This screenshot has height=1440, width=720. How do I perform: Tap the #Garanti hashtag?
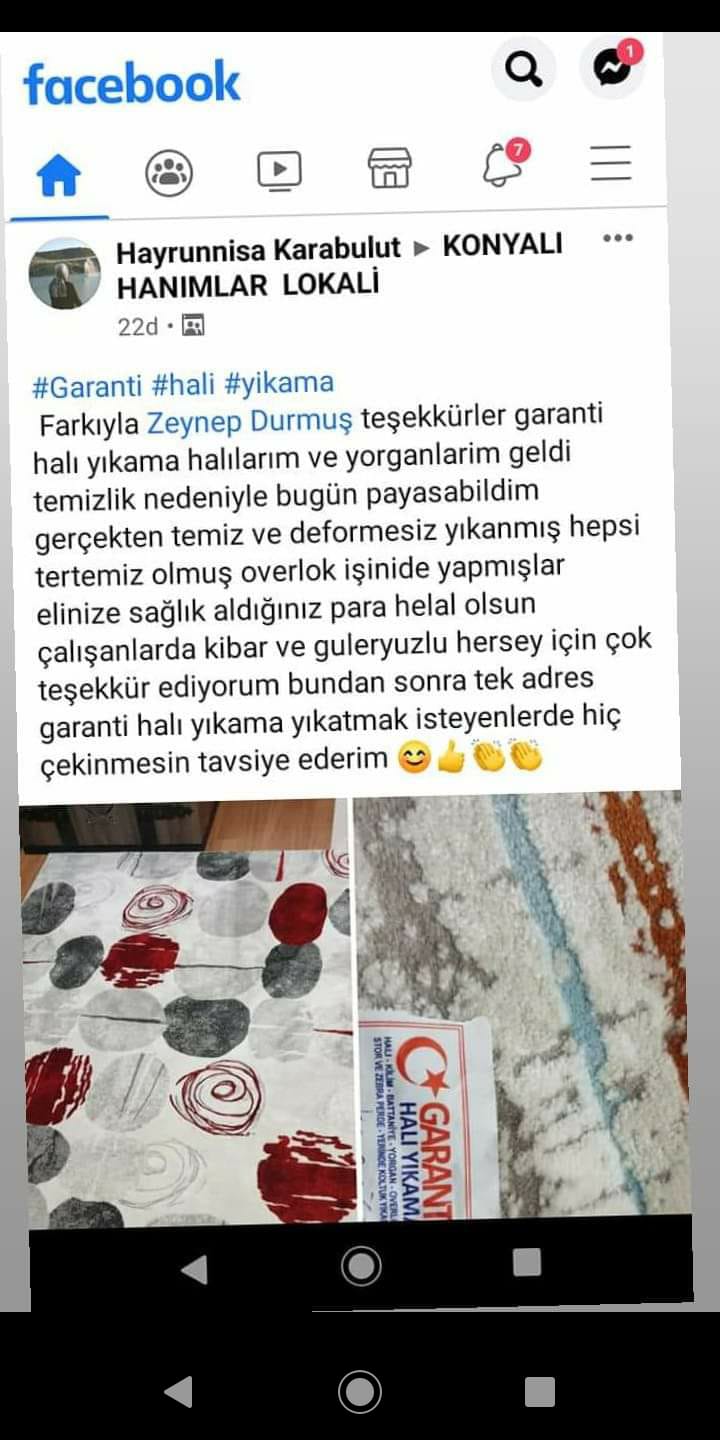87,384
